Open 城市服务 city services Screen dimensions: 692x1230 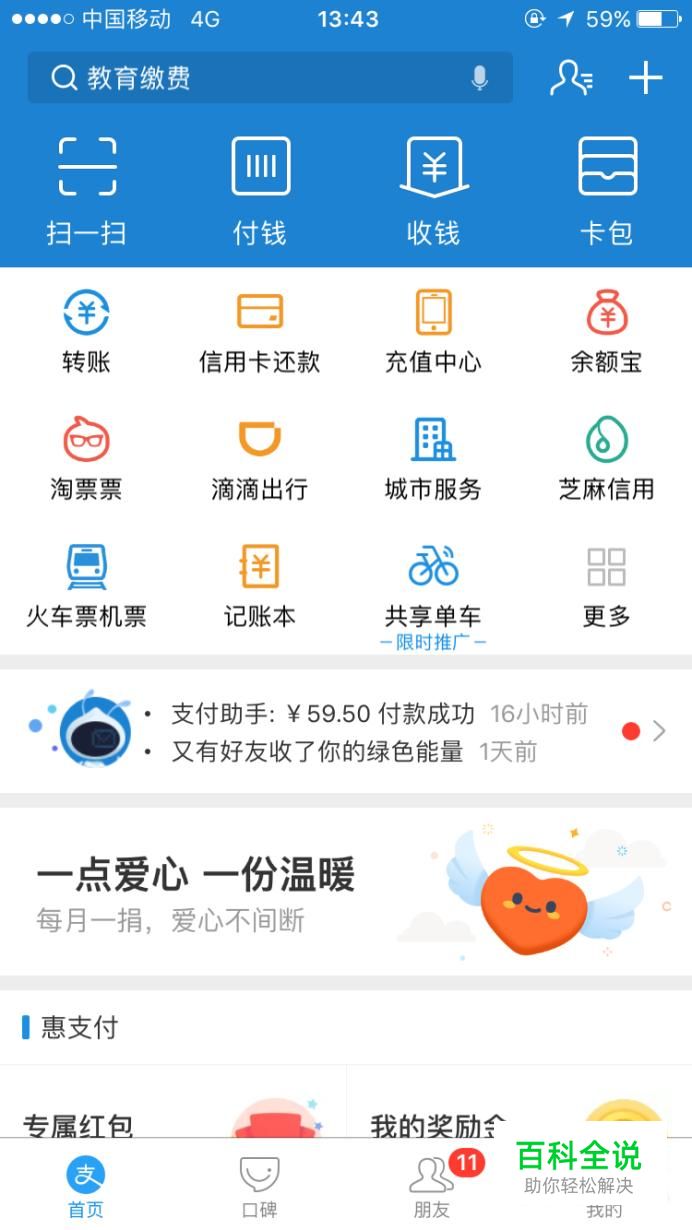(x=433, y=460)
